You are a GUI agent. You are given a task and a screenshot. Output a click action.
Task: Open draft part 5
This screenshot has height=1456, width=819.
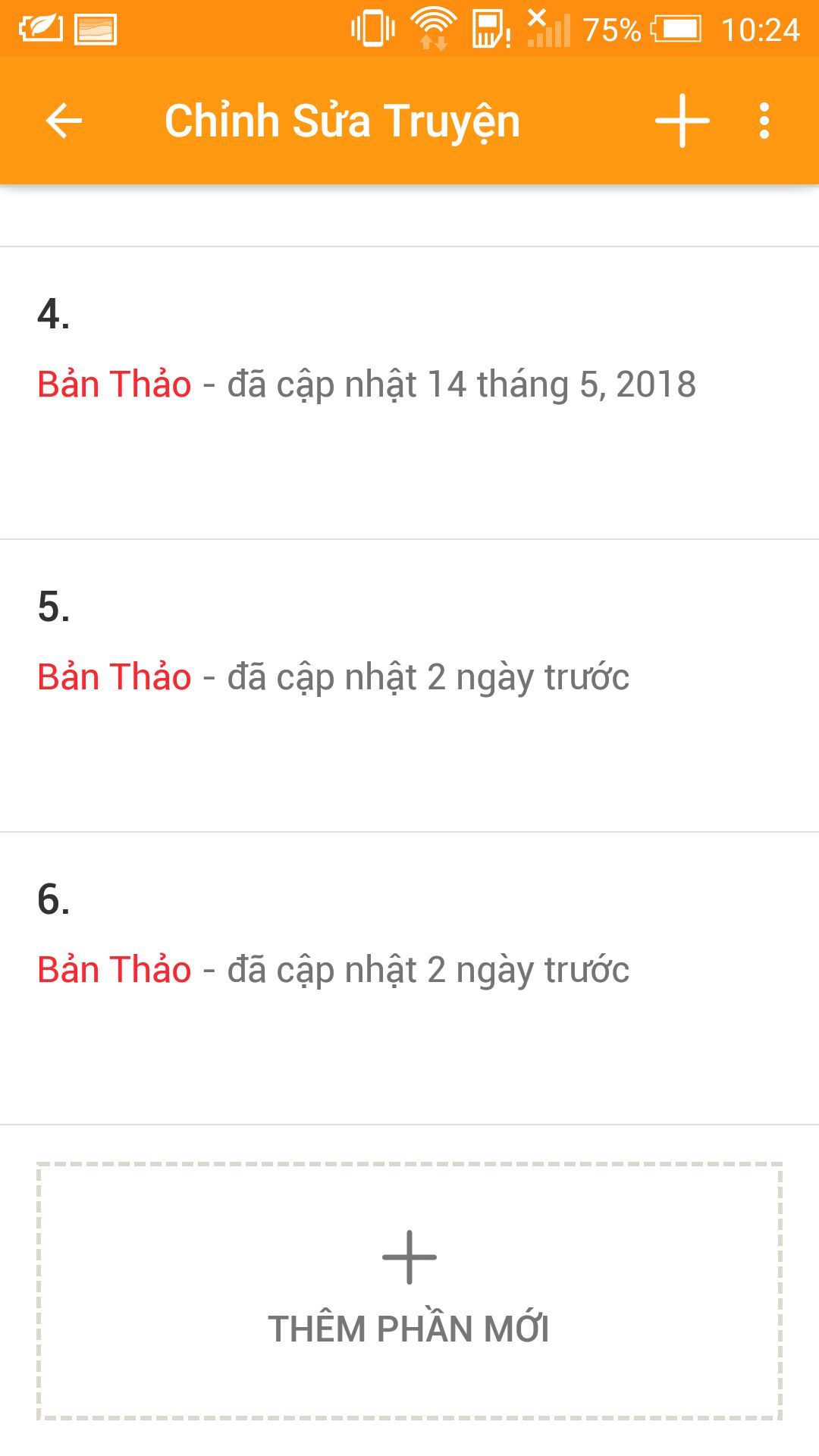(x=409, y=686)
